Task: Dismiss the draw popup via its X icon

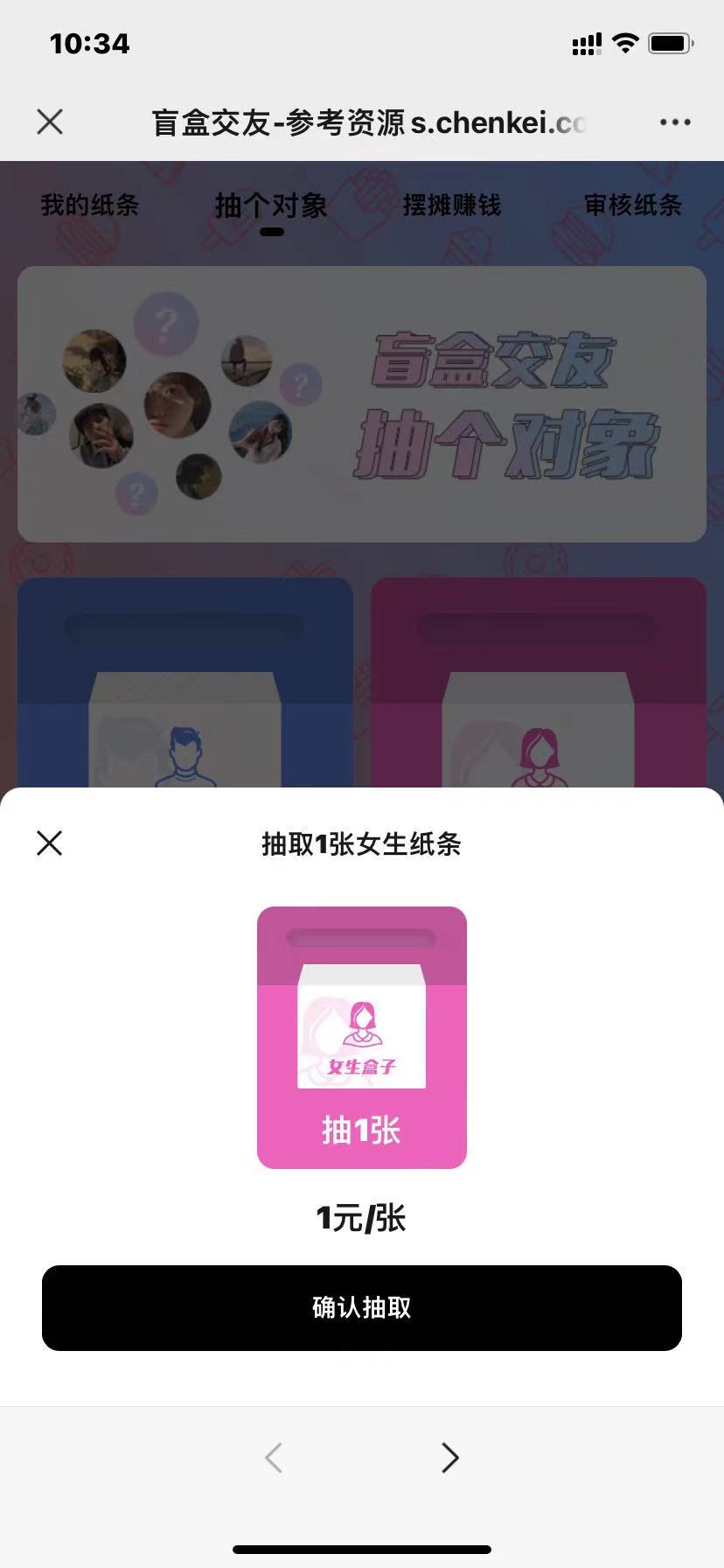Action: coord(50,843)
